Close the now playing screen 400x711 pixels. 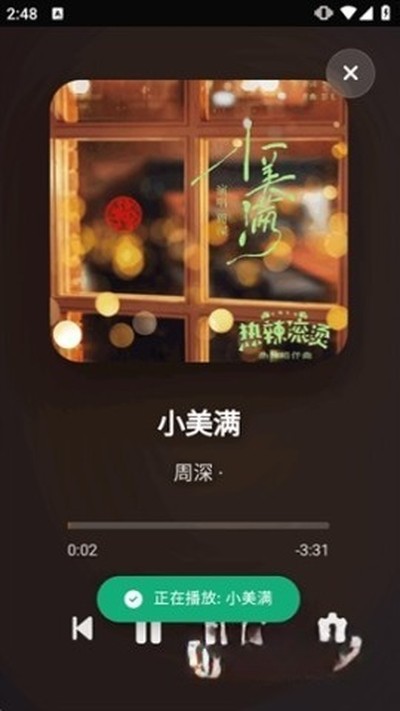click(350, 73)
